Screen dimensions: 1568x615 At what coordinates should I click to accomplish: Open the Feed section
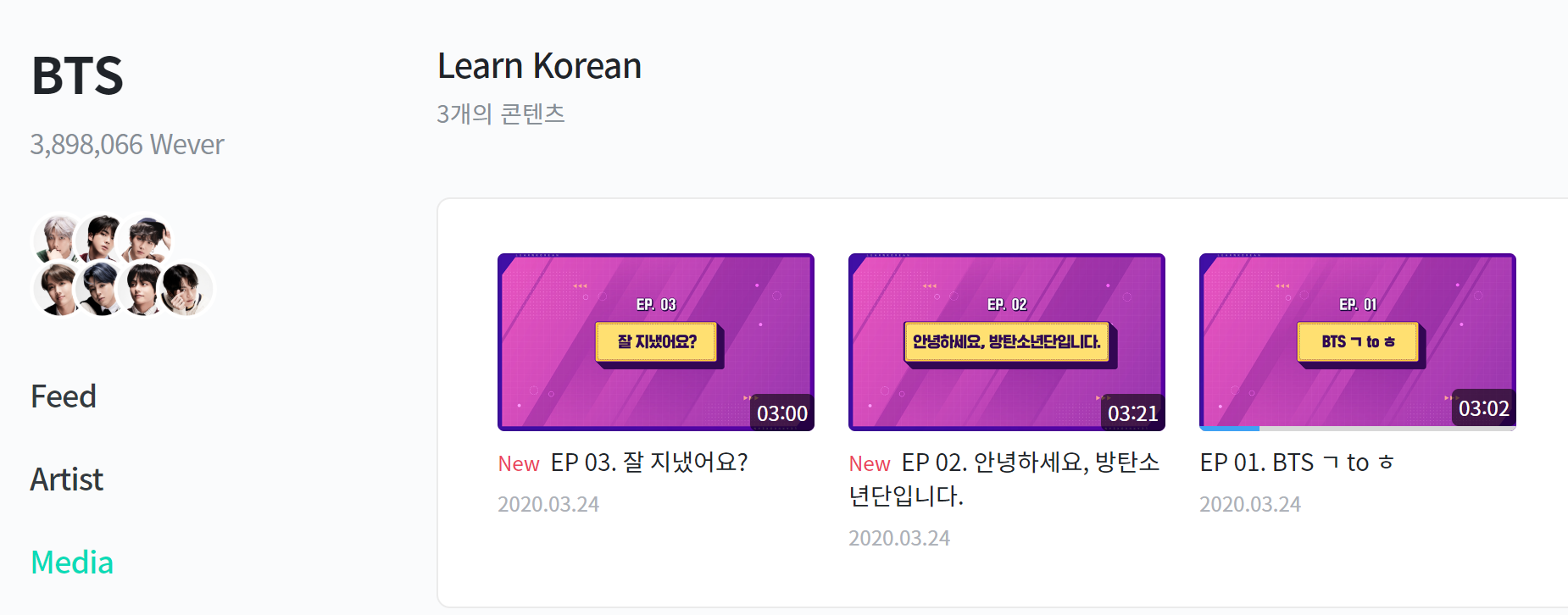[x=64, y=396]
